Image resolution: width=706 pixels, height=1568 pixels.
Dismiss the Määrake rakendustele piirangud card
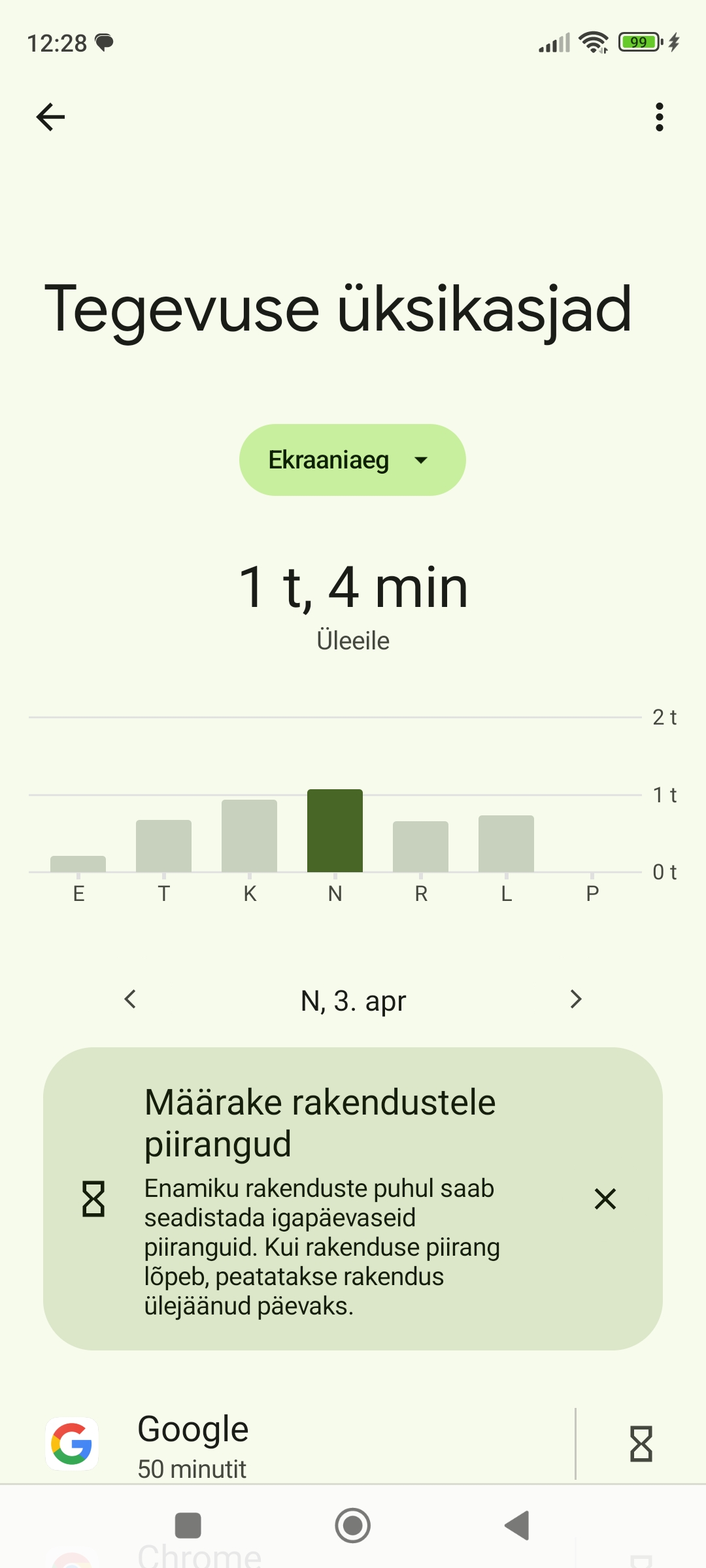click(605, 1199)
